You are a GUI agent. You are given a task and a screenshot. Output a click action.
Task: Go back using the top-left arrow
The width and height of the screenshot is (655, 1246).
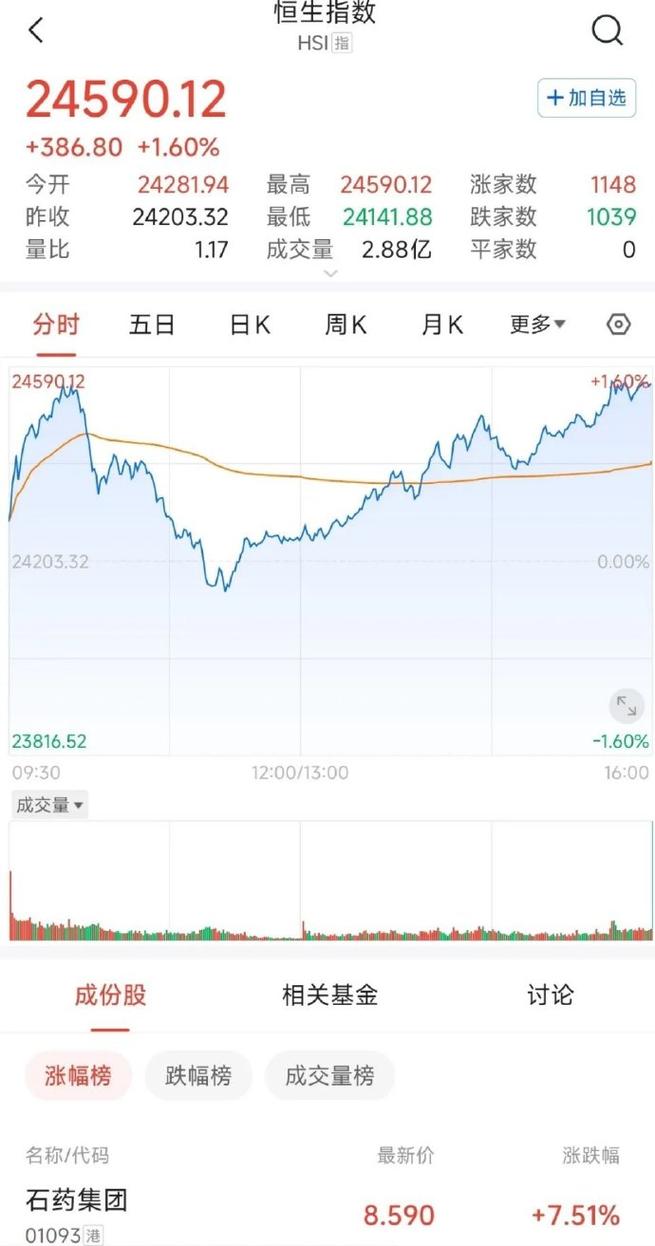(x=36, y=31)
